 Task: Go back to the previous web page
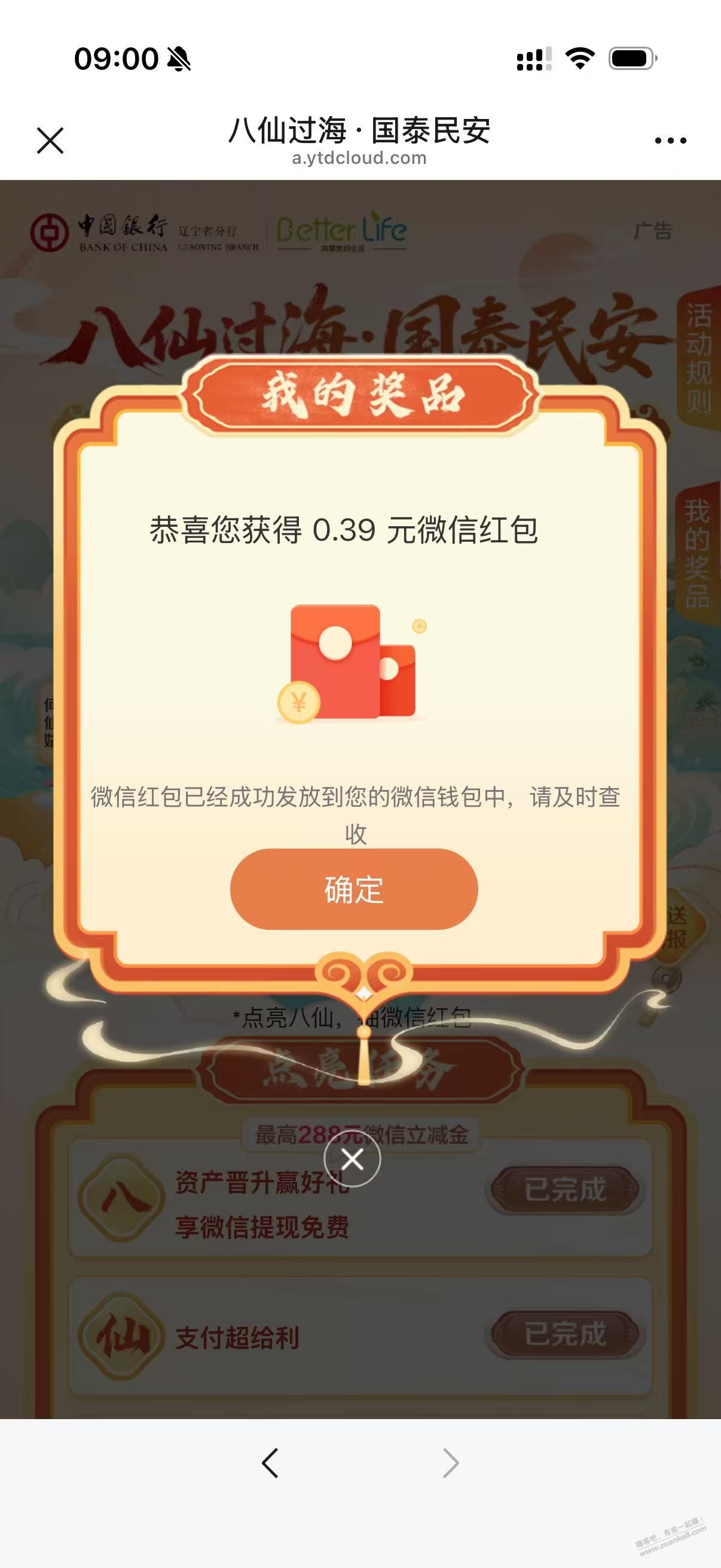[x=270, y=1463]
